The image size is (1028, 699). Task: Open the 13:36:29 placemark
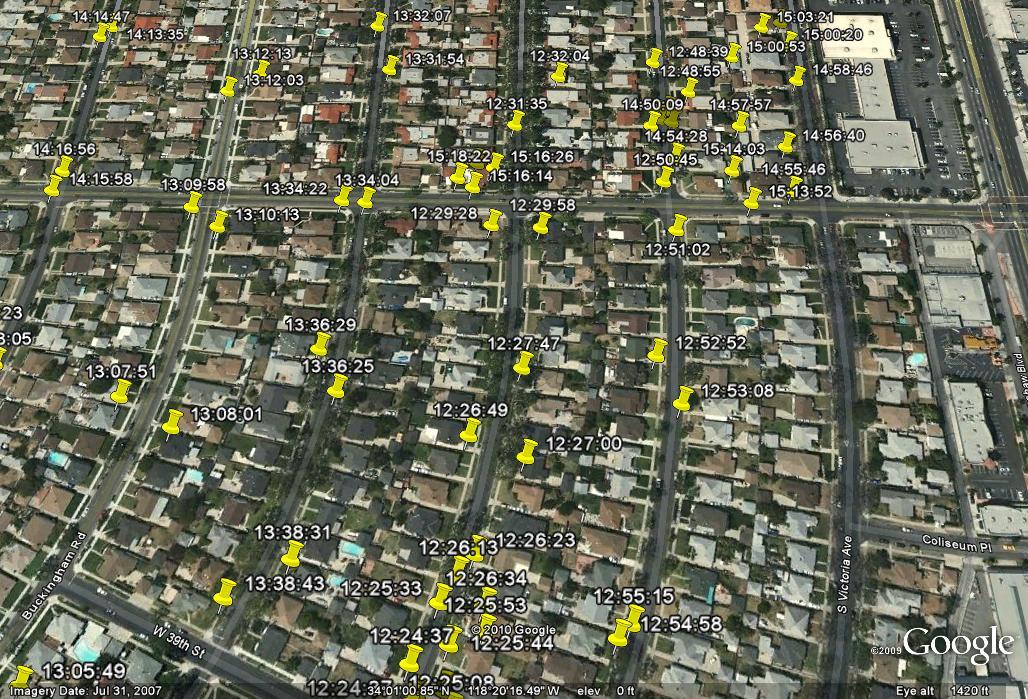coord(320,345)
